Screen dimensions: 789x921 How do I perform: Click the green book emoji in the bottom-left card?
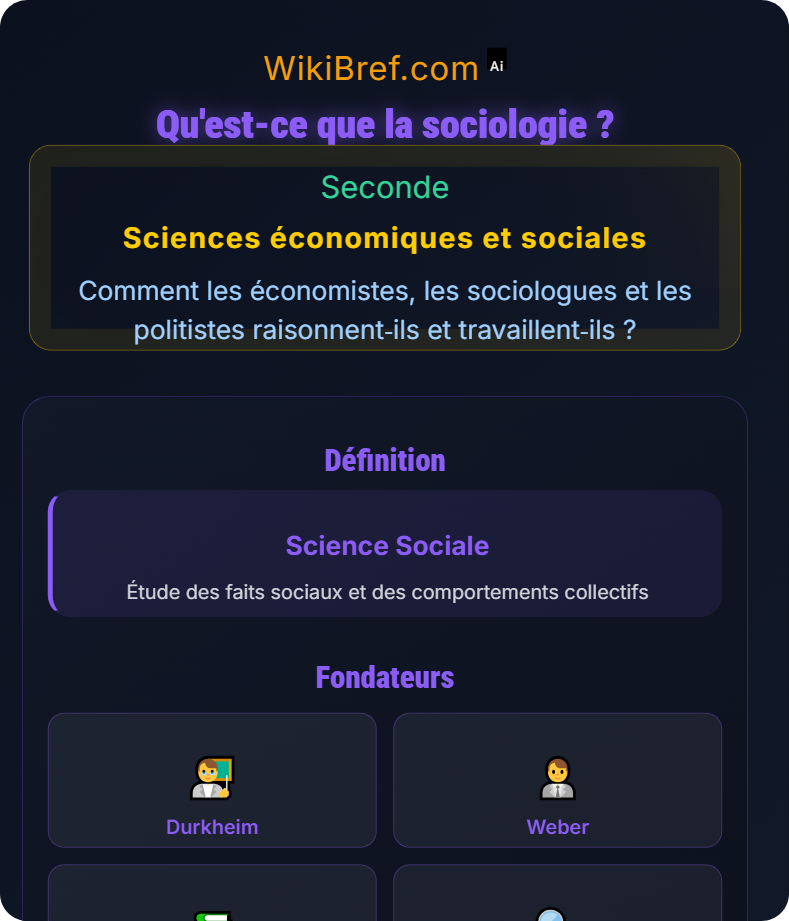212,913
